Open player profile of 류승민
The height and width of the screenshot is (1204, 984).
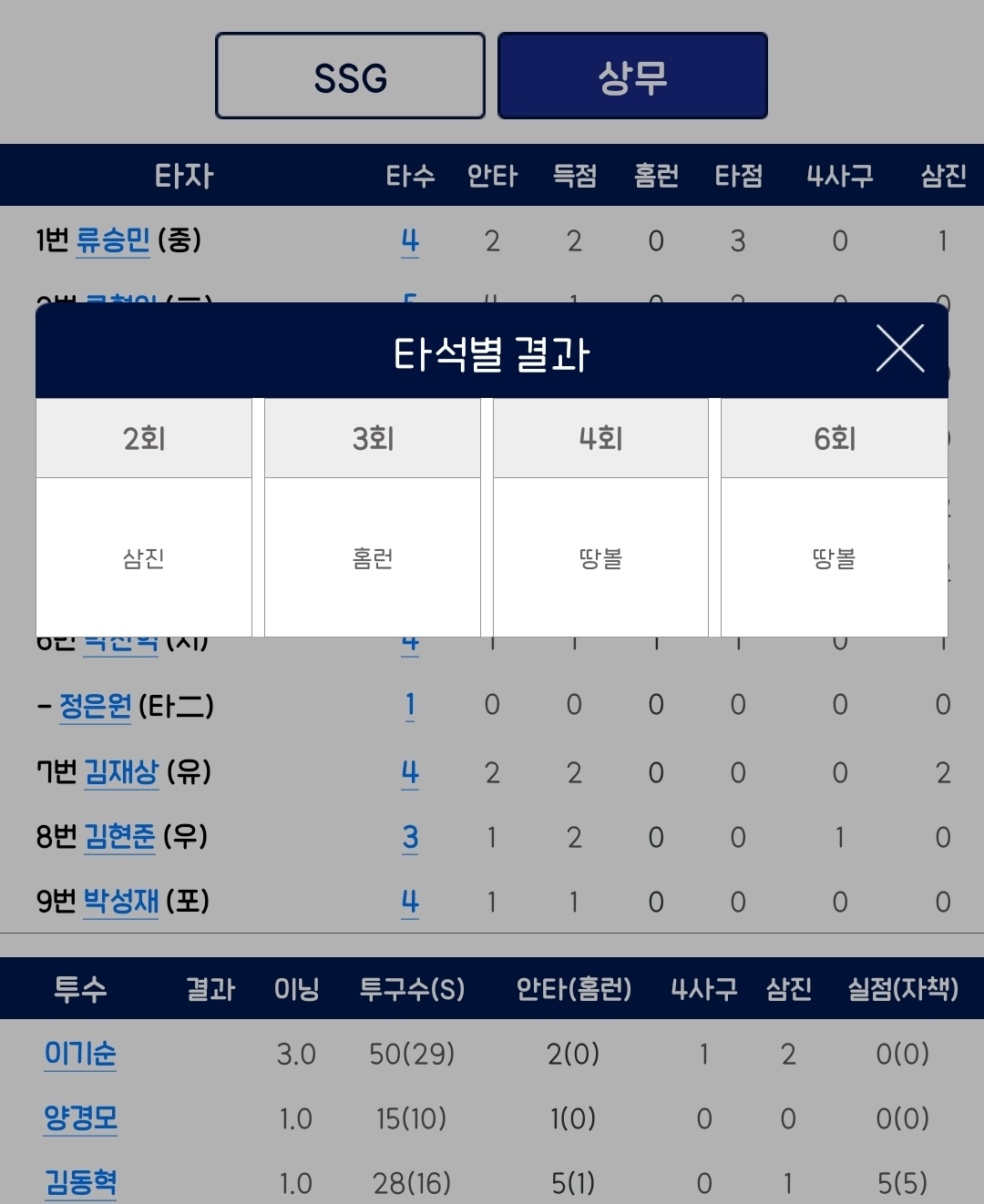point(113,240)
